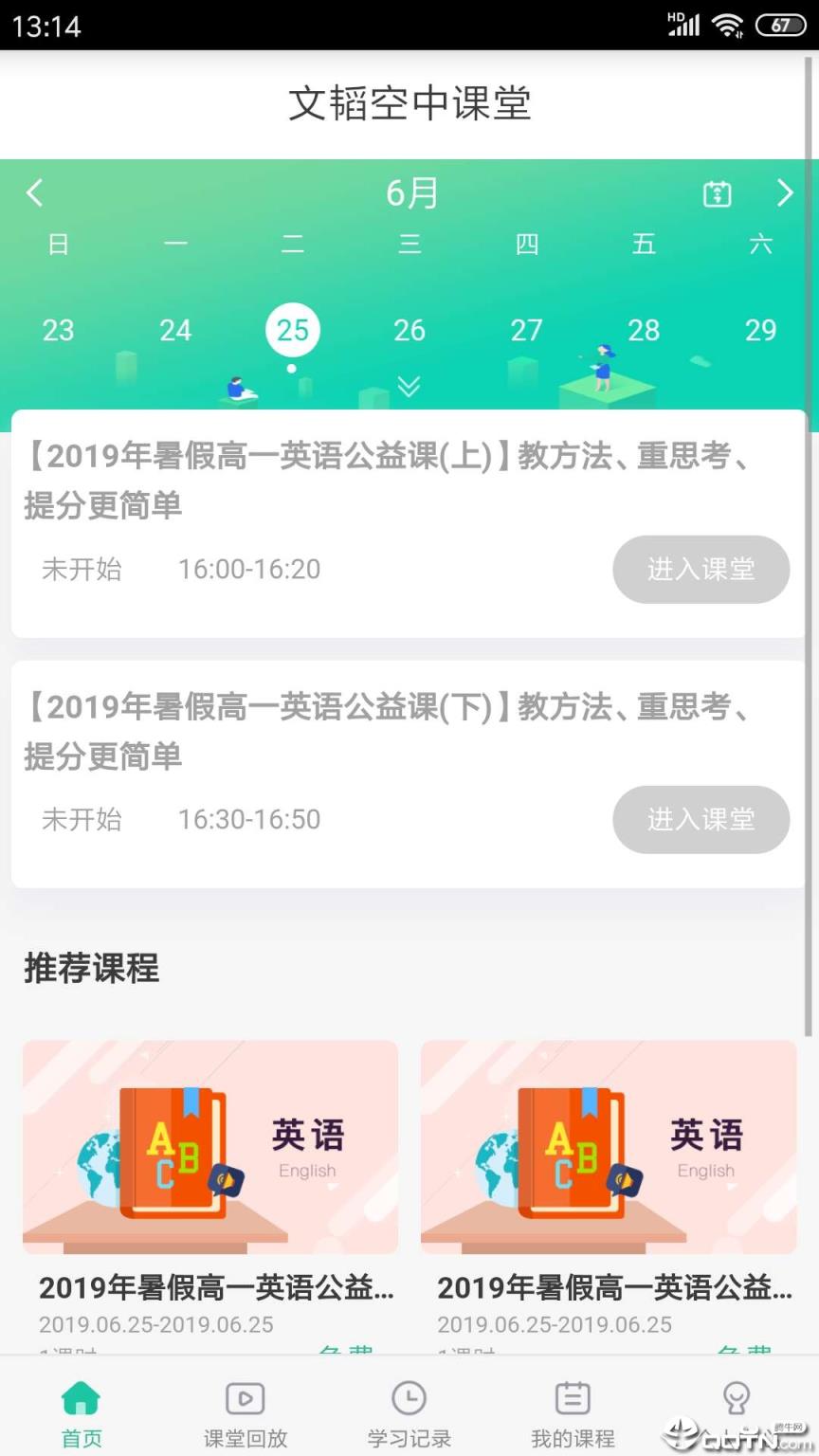Viewport: 819px width, 1456px height.
Task: Tap the clock icon above 学习记录
Action: (409, 1398)
